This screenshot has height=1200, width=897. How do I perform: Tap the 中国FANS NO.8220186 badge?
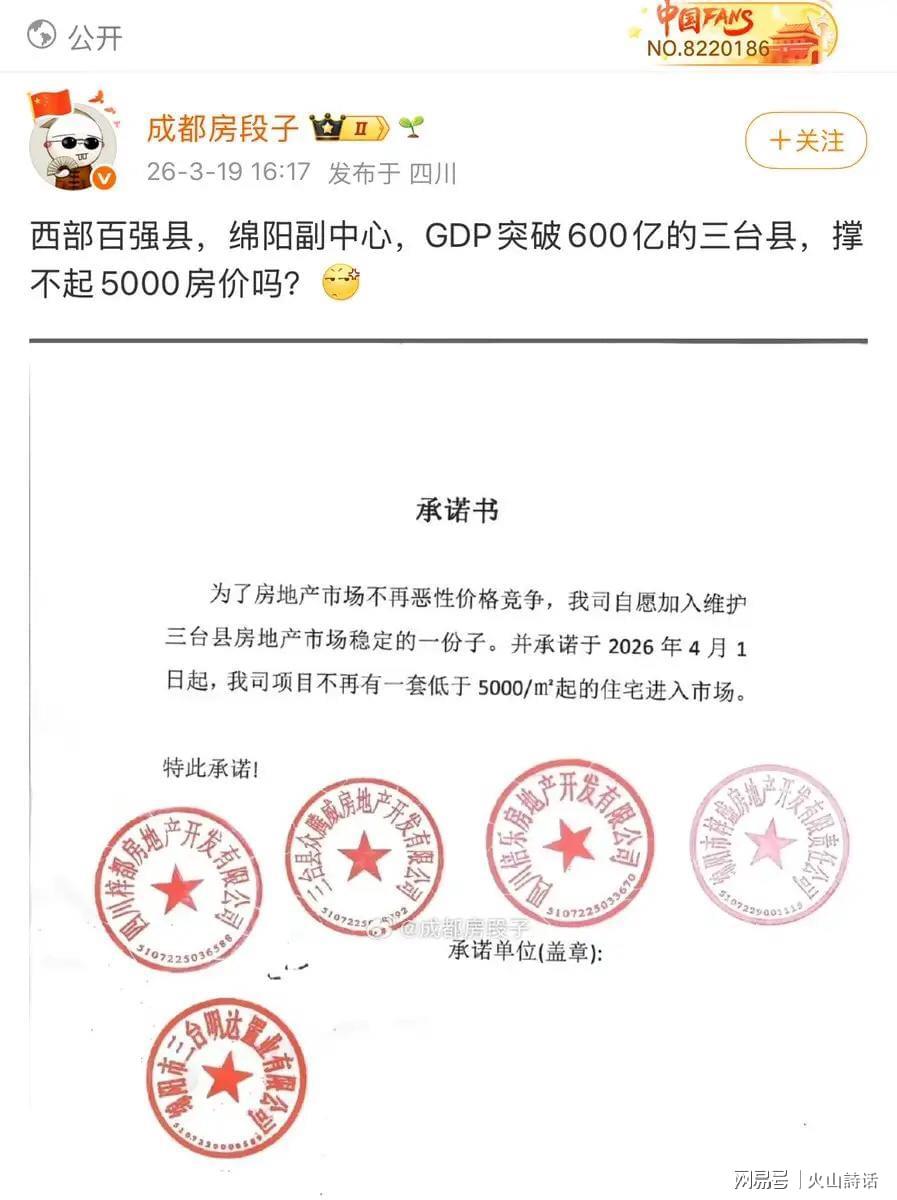[735, 33]
